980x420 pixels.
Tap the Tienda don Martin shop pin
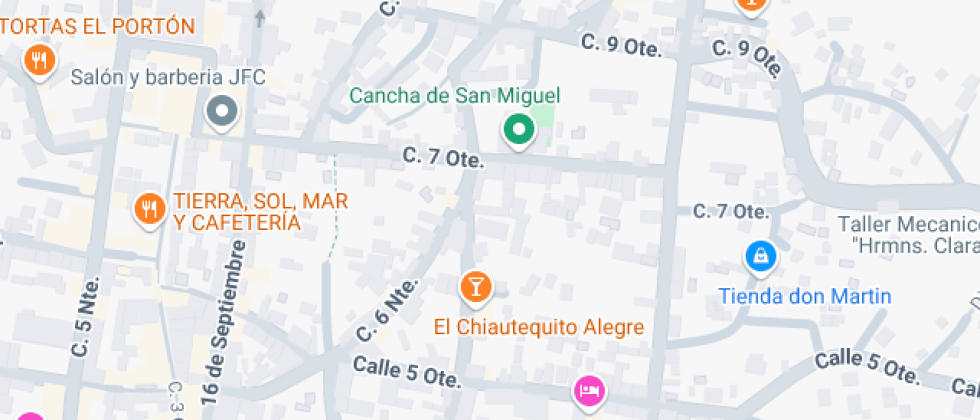click(761, 257)
